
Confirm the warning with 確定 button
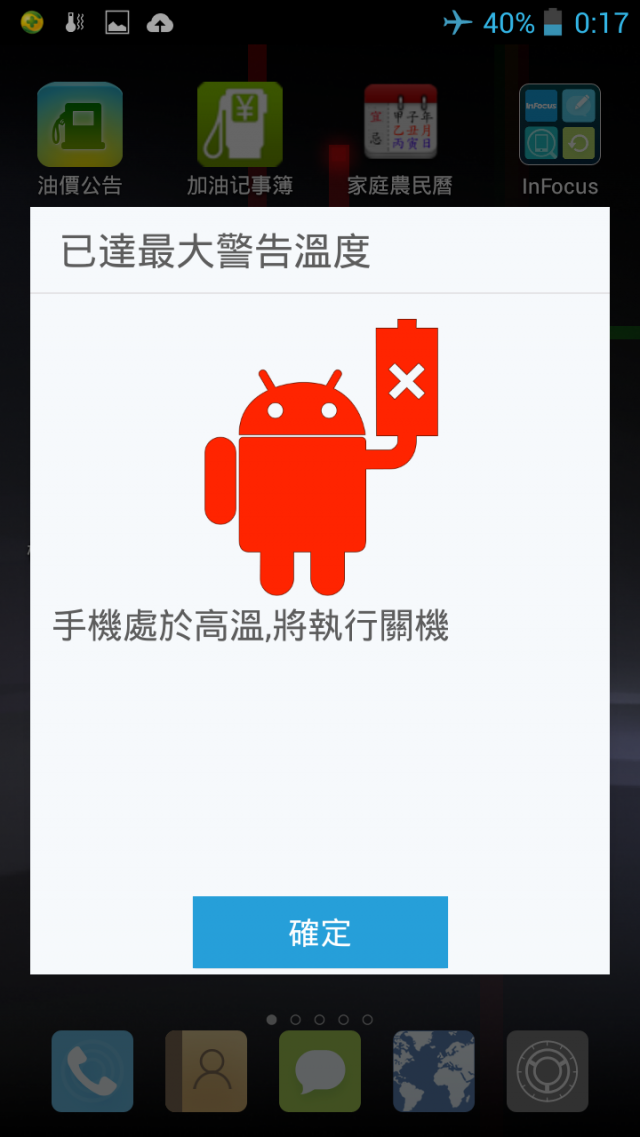(320, 932)
